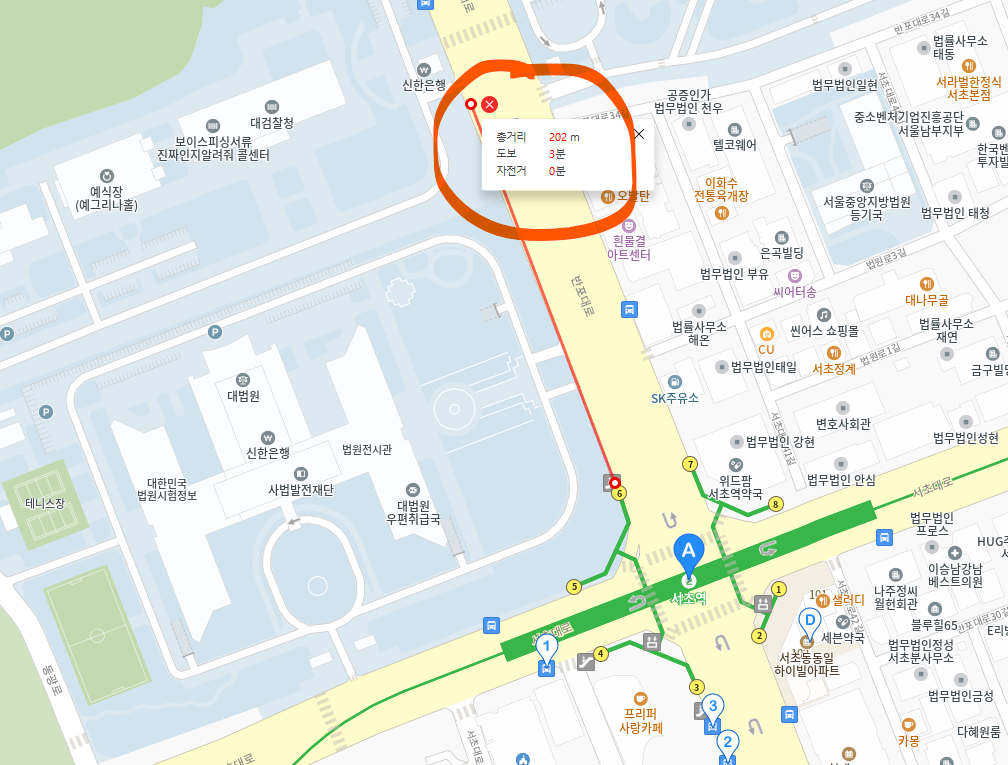Select station exit number 5 marker

click(573, 587)
